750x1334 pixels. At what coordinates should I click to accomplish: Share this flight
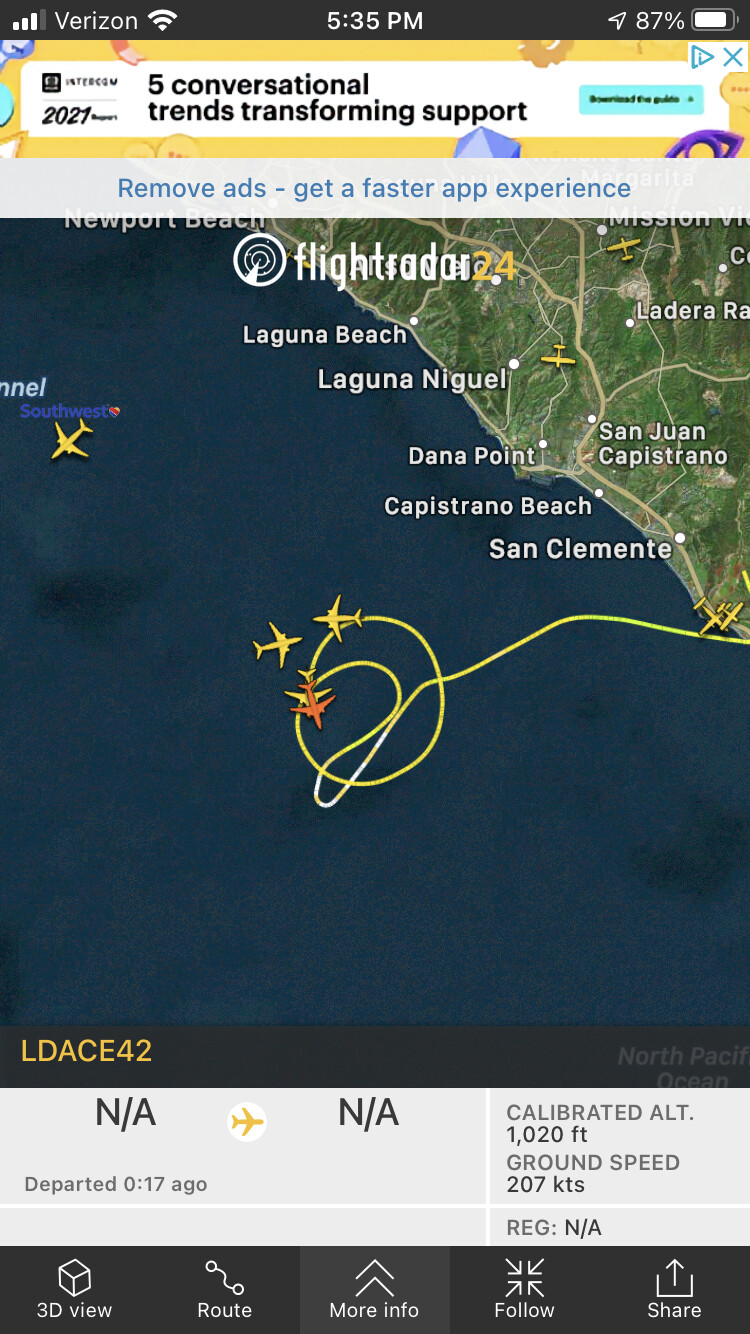pos(674,1289)
